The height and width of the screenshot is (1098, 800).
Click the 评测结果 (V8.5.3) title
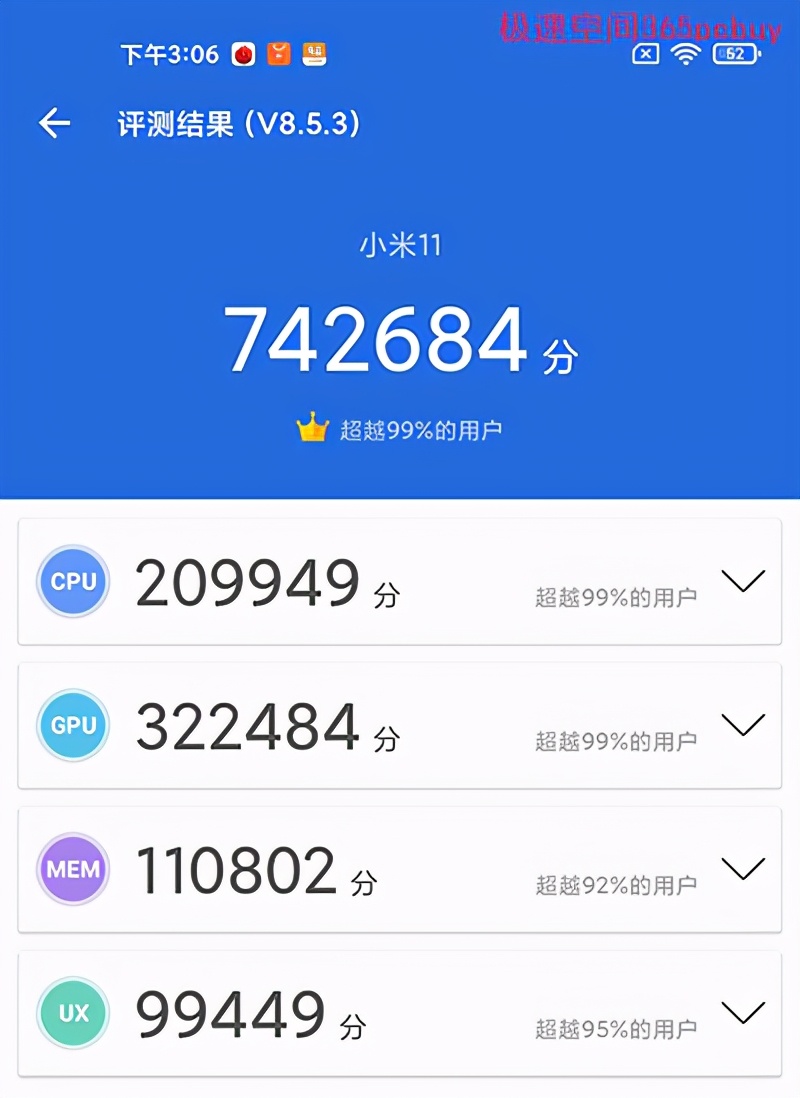pyautogui.click(x=237, y=124)
